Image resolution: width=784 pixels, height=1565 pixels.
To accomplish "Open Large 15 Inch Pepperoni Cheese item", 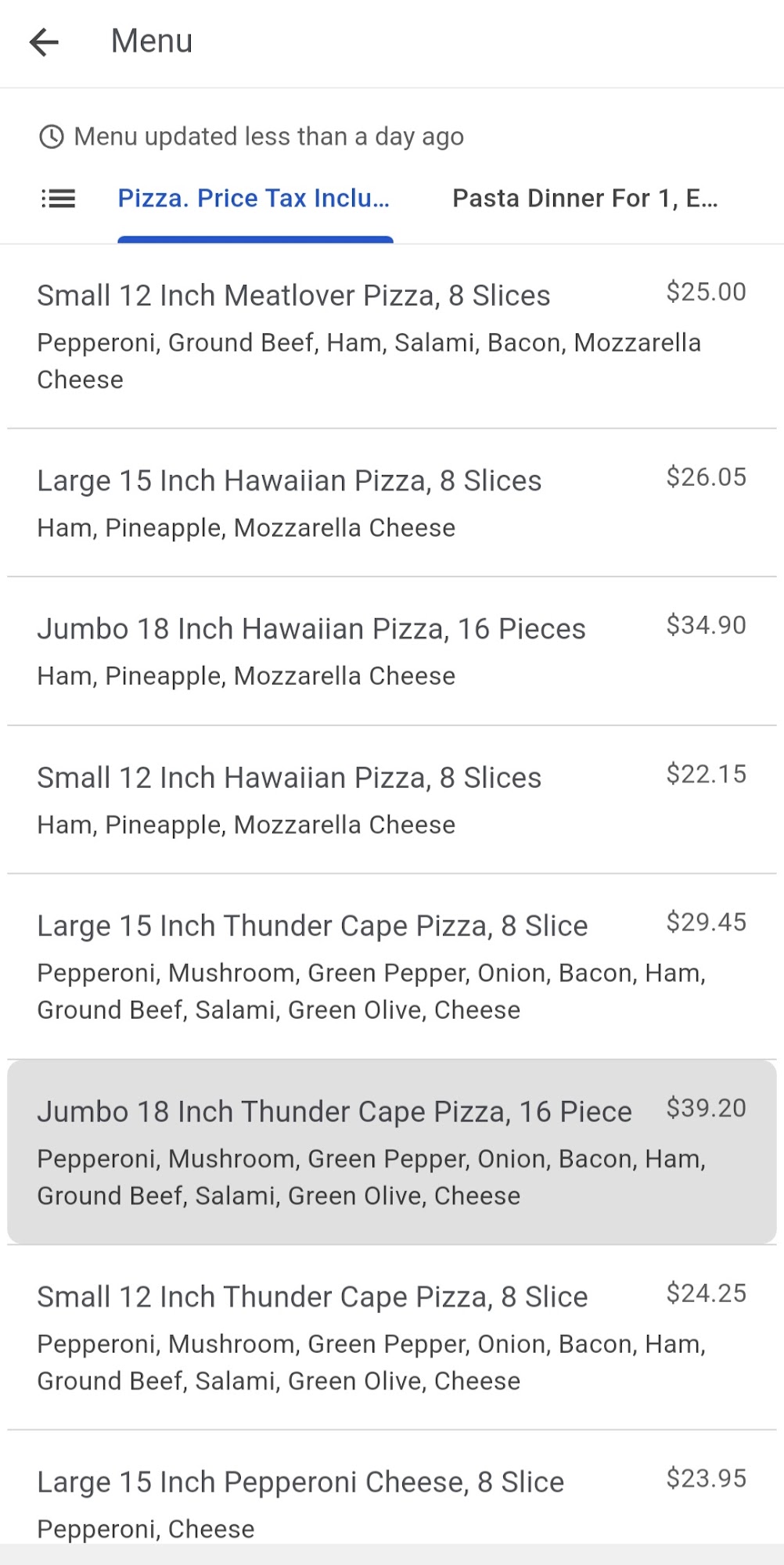I will click(391, 1502).
